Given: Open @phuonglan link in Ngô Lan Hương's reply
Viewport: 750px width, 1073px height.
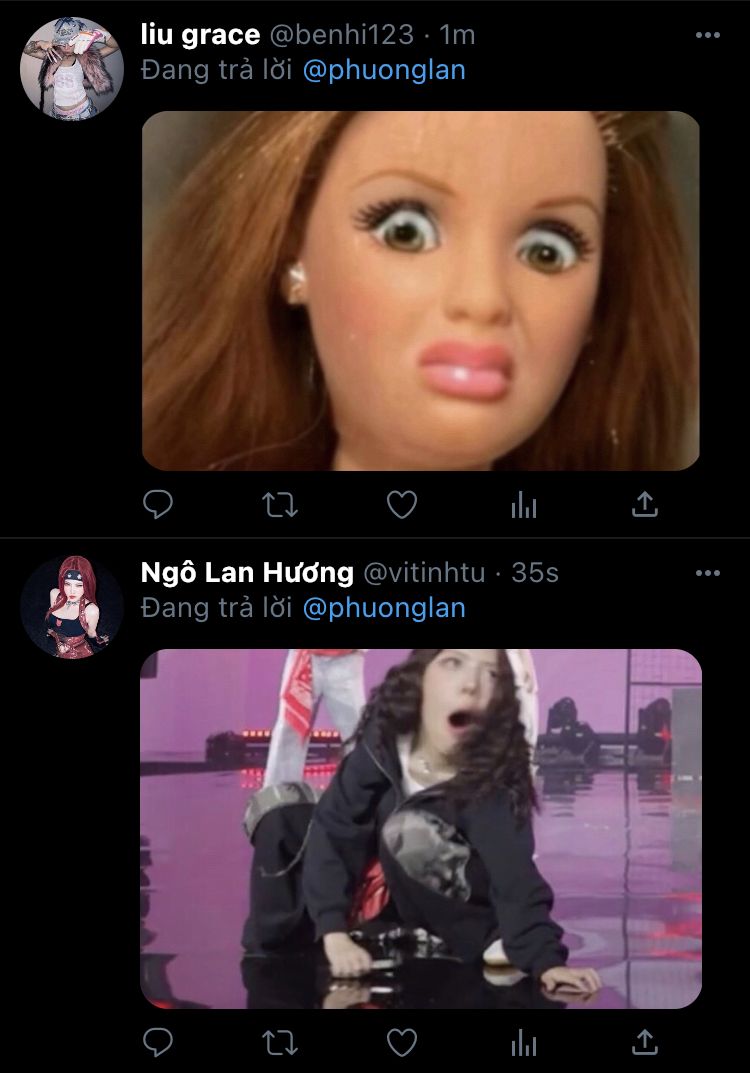Looking at the screenshot, I should 383,608.
